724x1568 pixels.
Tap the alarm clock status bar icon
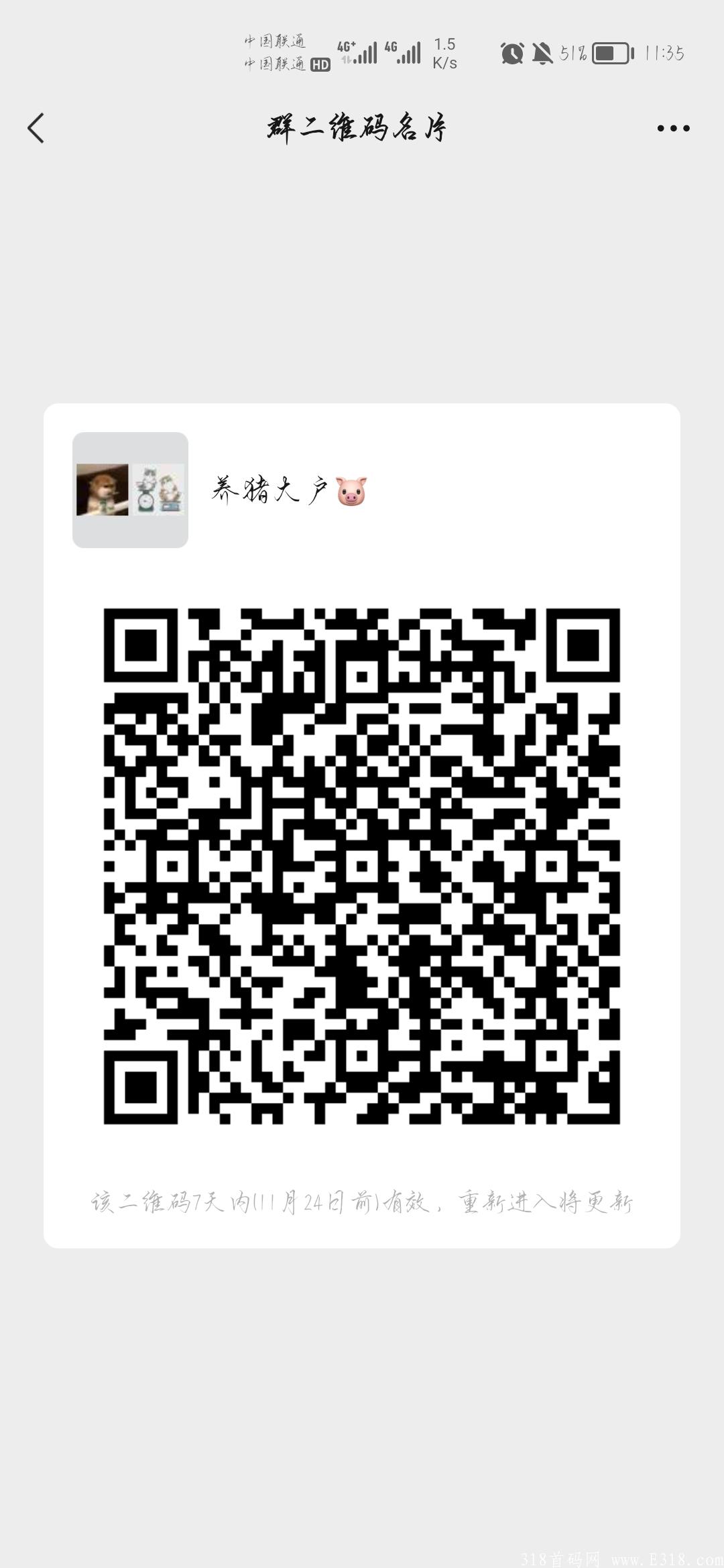(x=511, y=55)
